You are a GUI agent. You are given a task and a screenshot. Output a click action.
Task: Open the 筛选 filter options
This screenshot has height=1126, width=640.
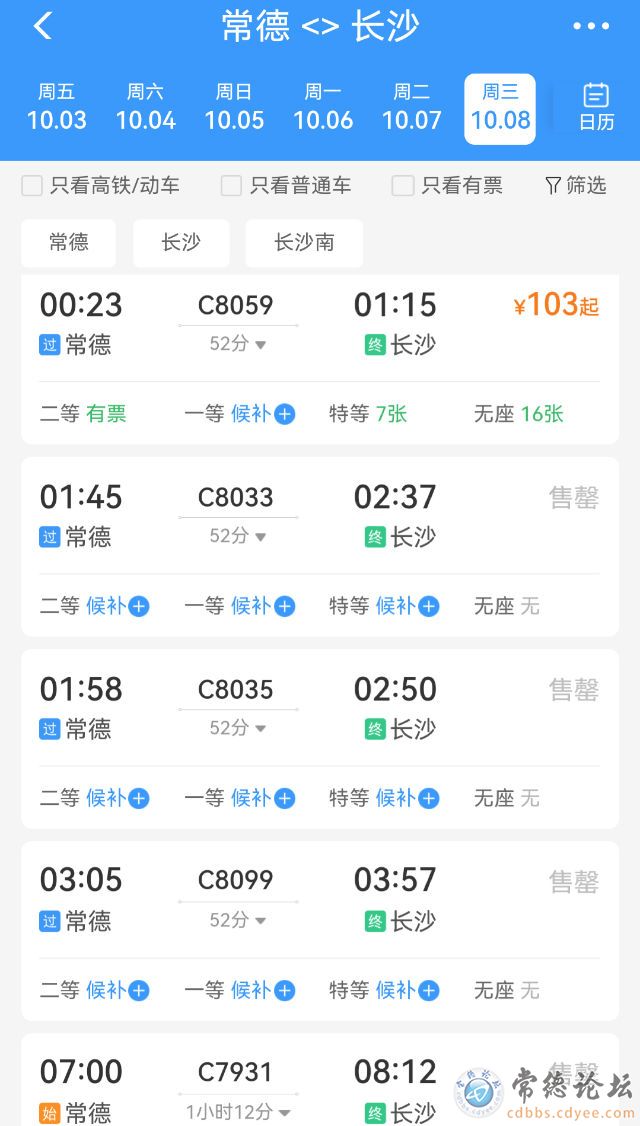(x=575, y=185)
